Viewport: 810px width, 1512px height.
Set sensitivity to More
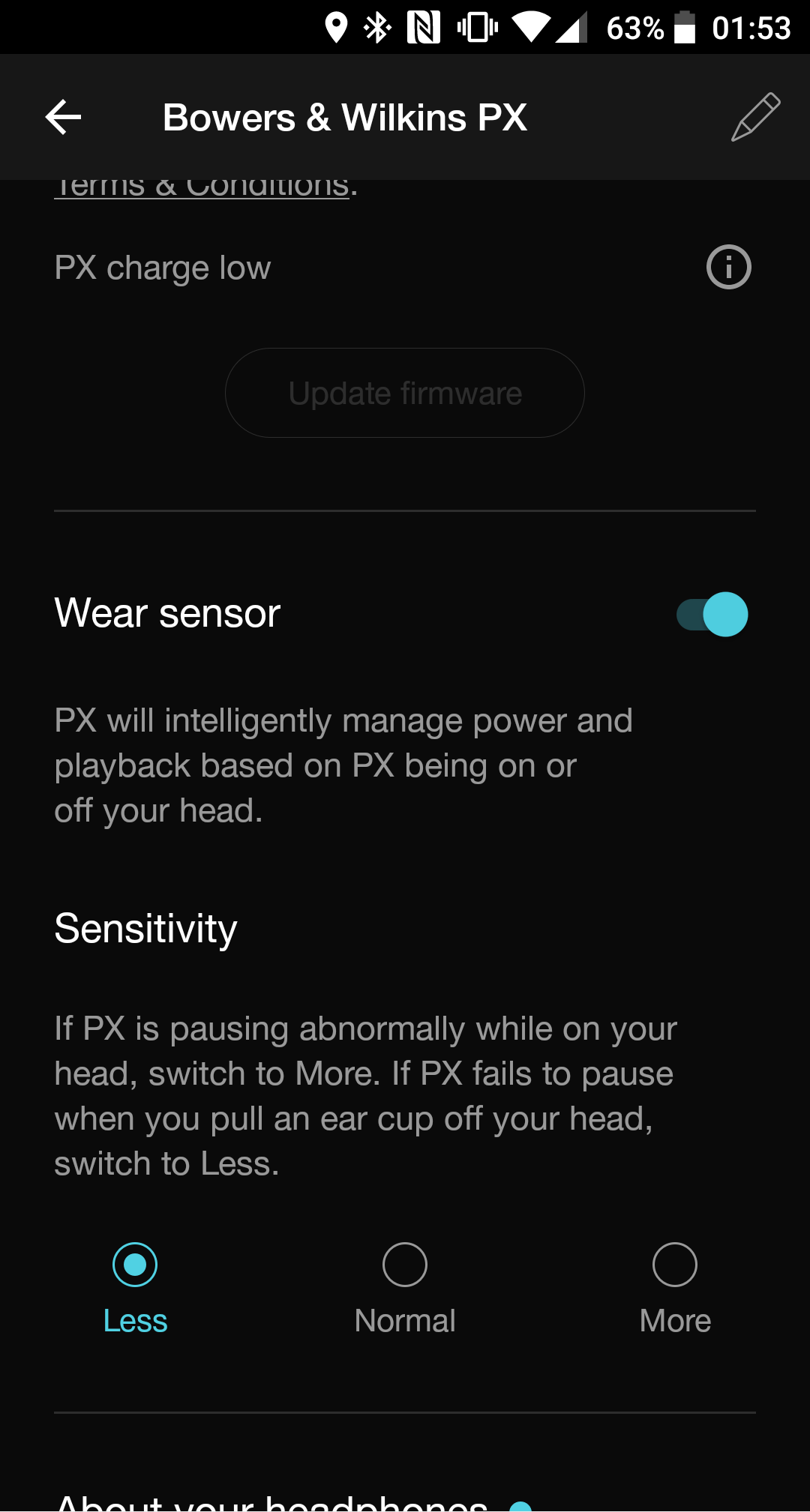tap(675, 1265)
